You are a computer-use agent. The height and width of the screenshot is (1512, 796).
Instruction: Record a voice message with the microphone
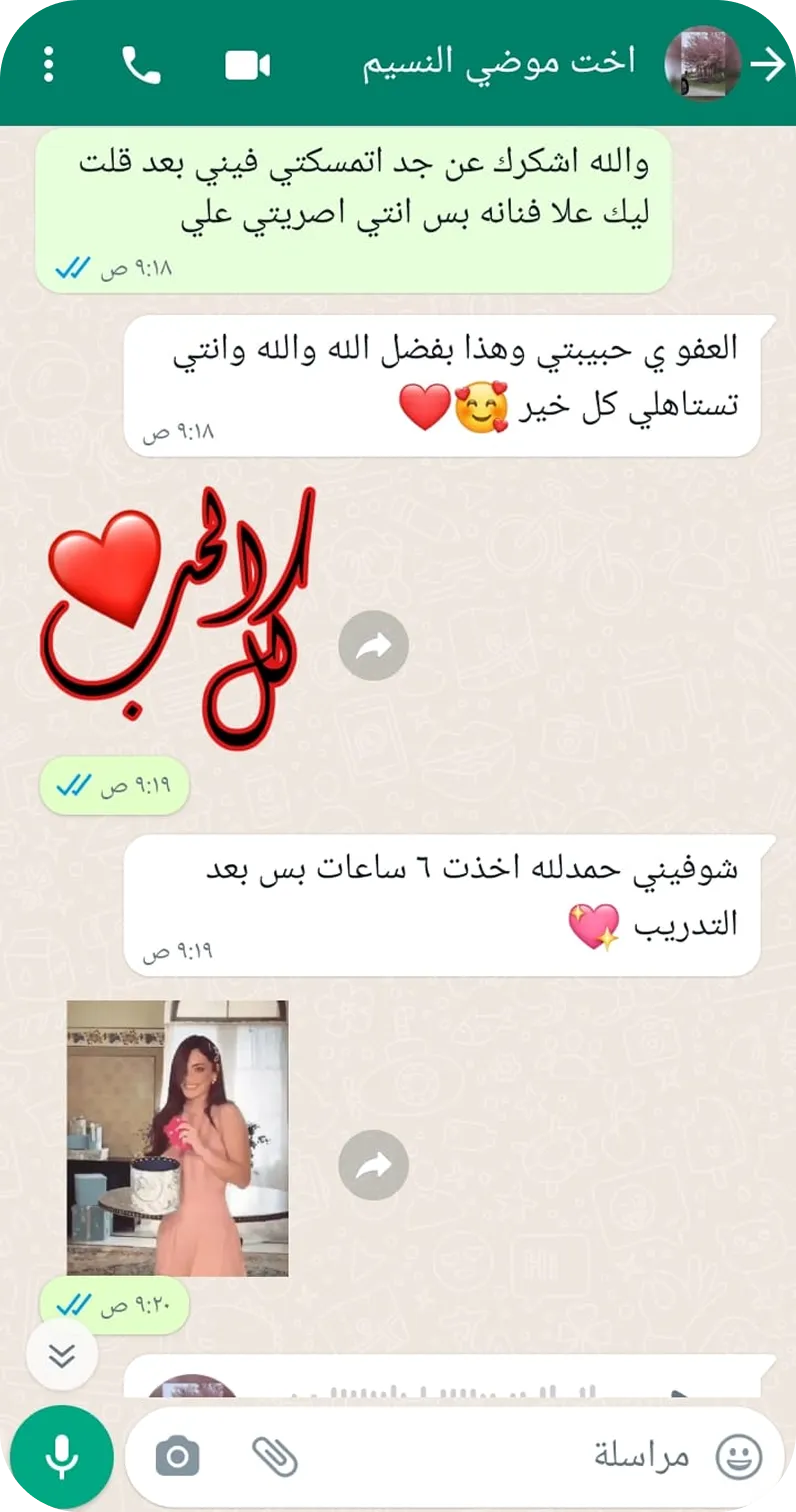click(62, 1456)
